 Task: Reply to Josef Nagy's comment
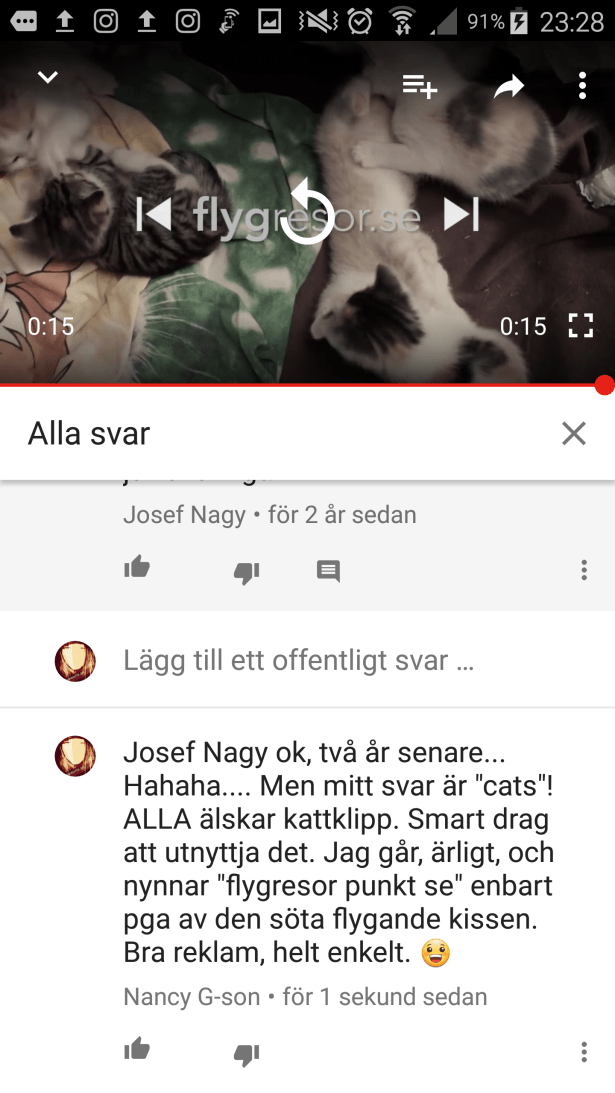[328, 571]
